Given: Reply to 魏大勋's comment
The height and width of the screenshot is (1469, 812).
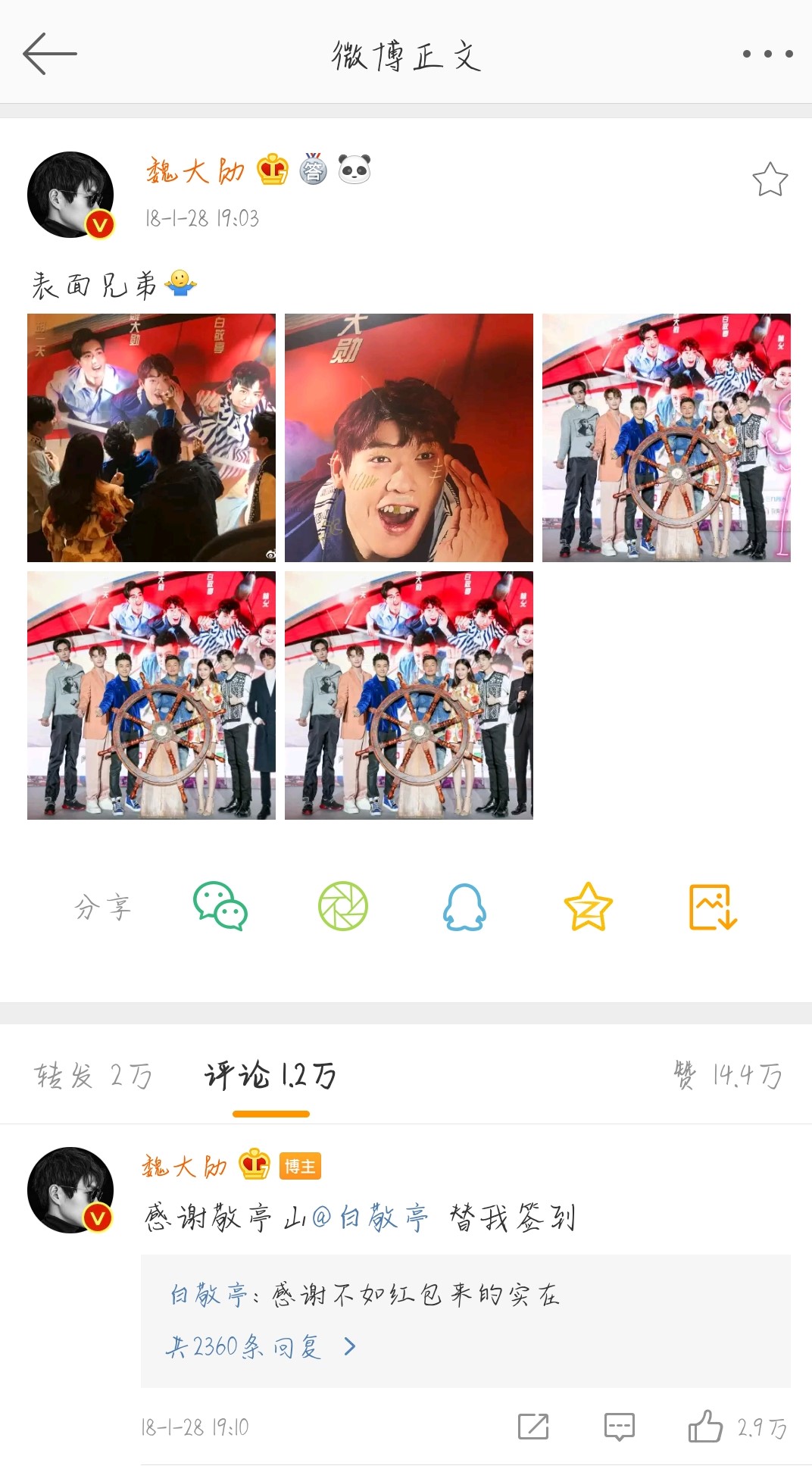Looking at the screenshot, I should click(x=619, y=1427).
